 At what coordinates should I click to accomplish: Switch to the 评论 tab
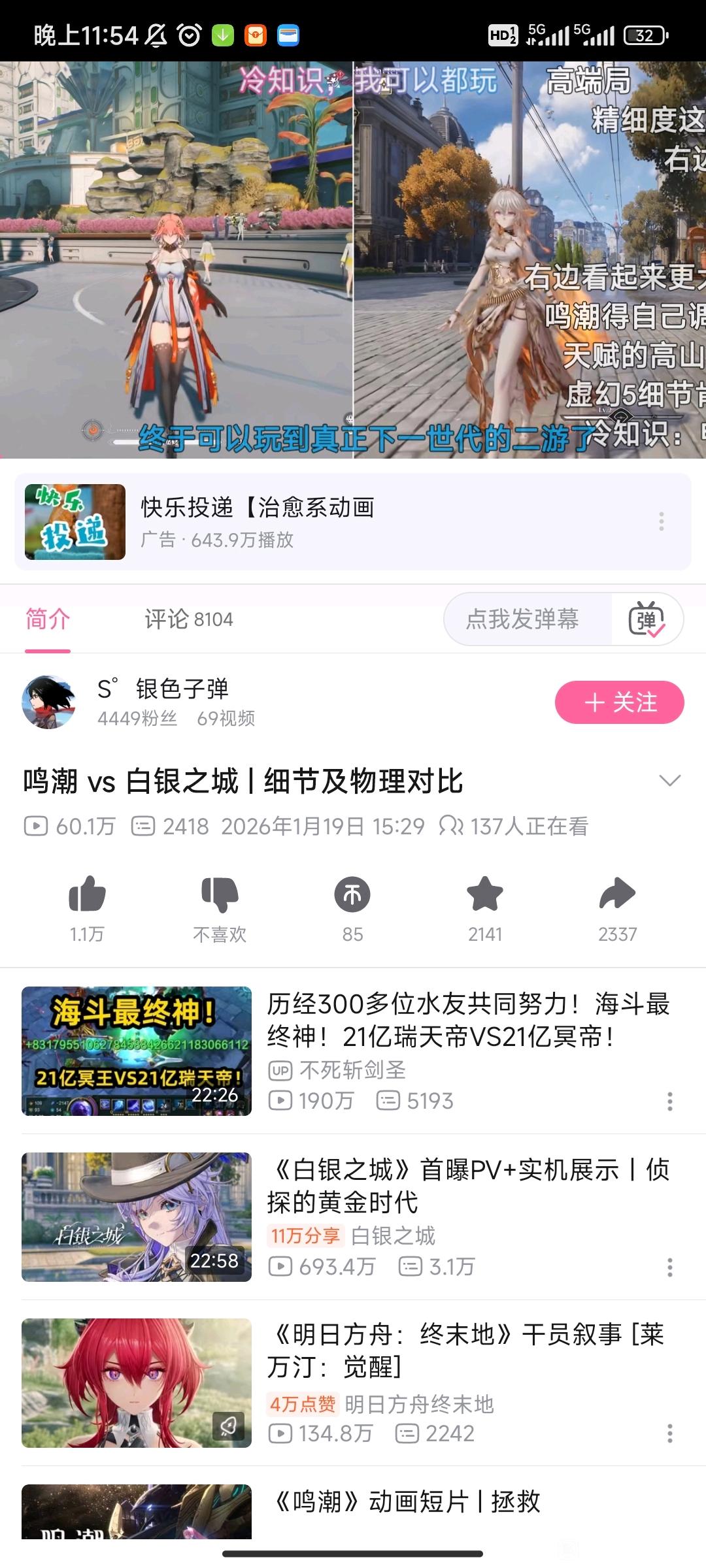click(x=188, y=619)
